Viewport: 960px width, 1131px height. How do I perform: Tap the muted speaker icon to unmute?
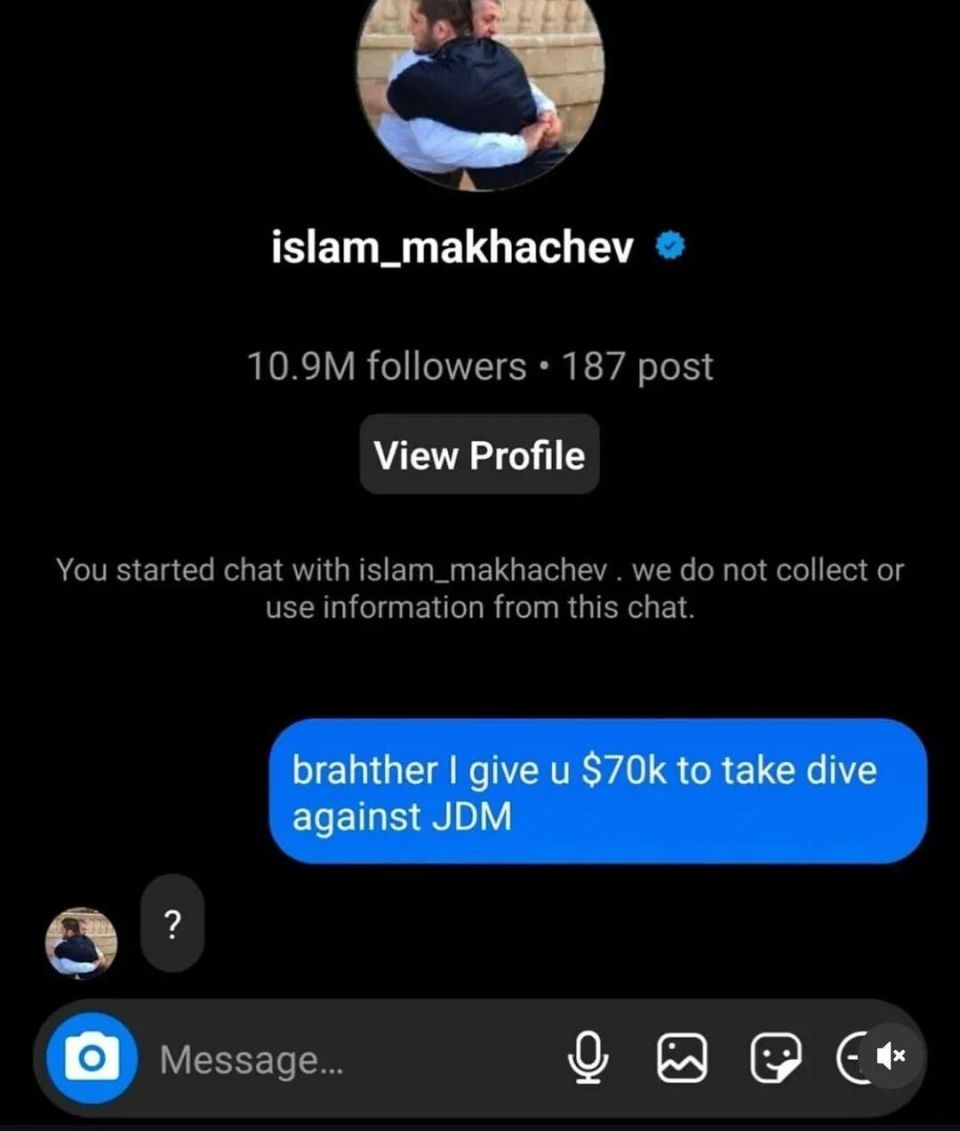click(890, 1055)
